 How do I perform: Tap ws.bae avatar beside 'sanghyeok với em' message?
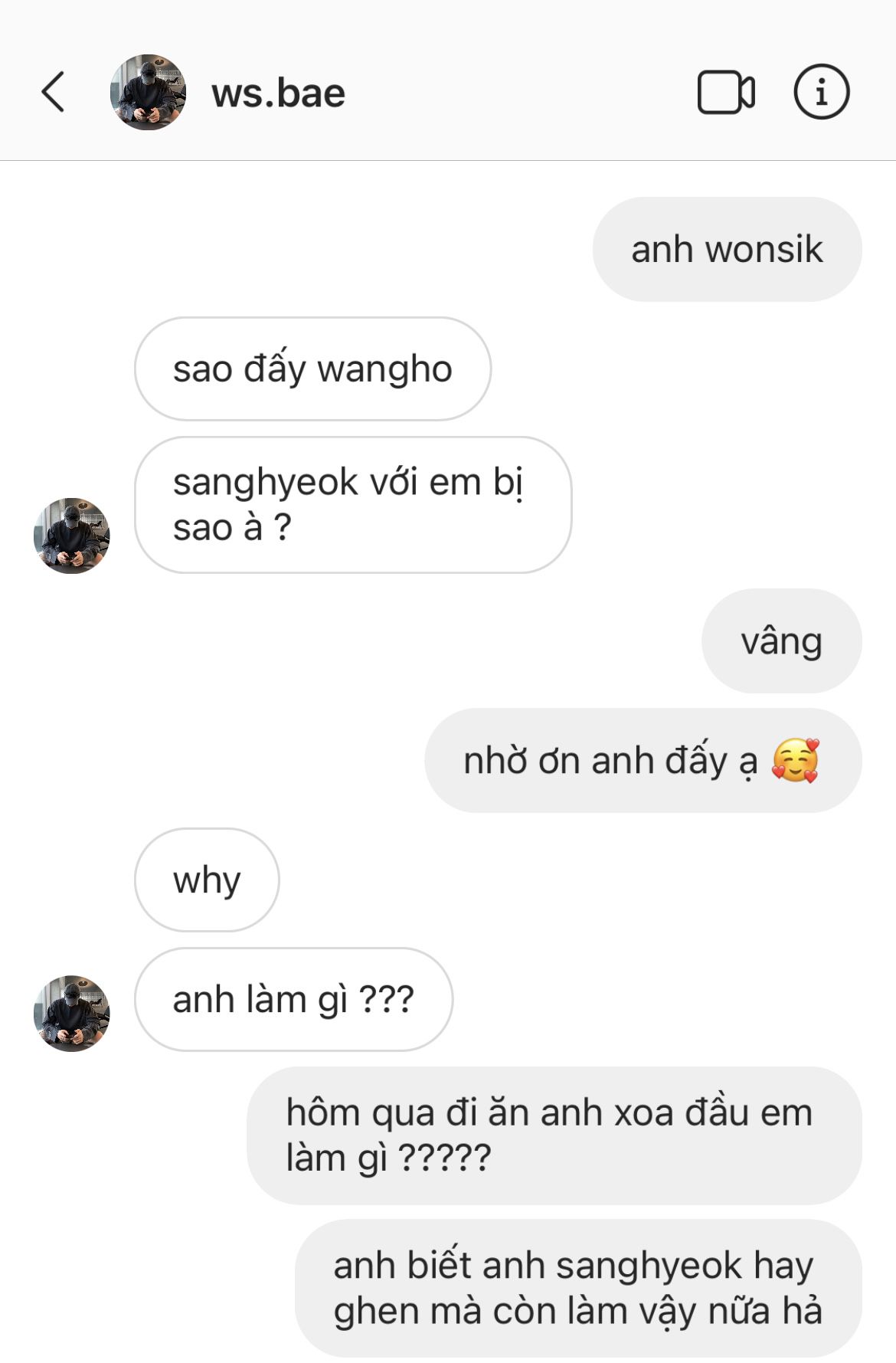pyautogui.click(x=72, y=536)
